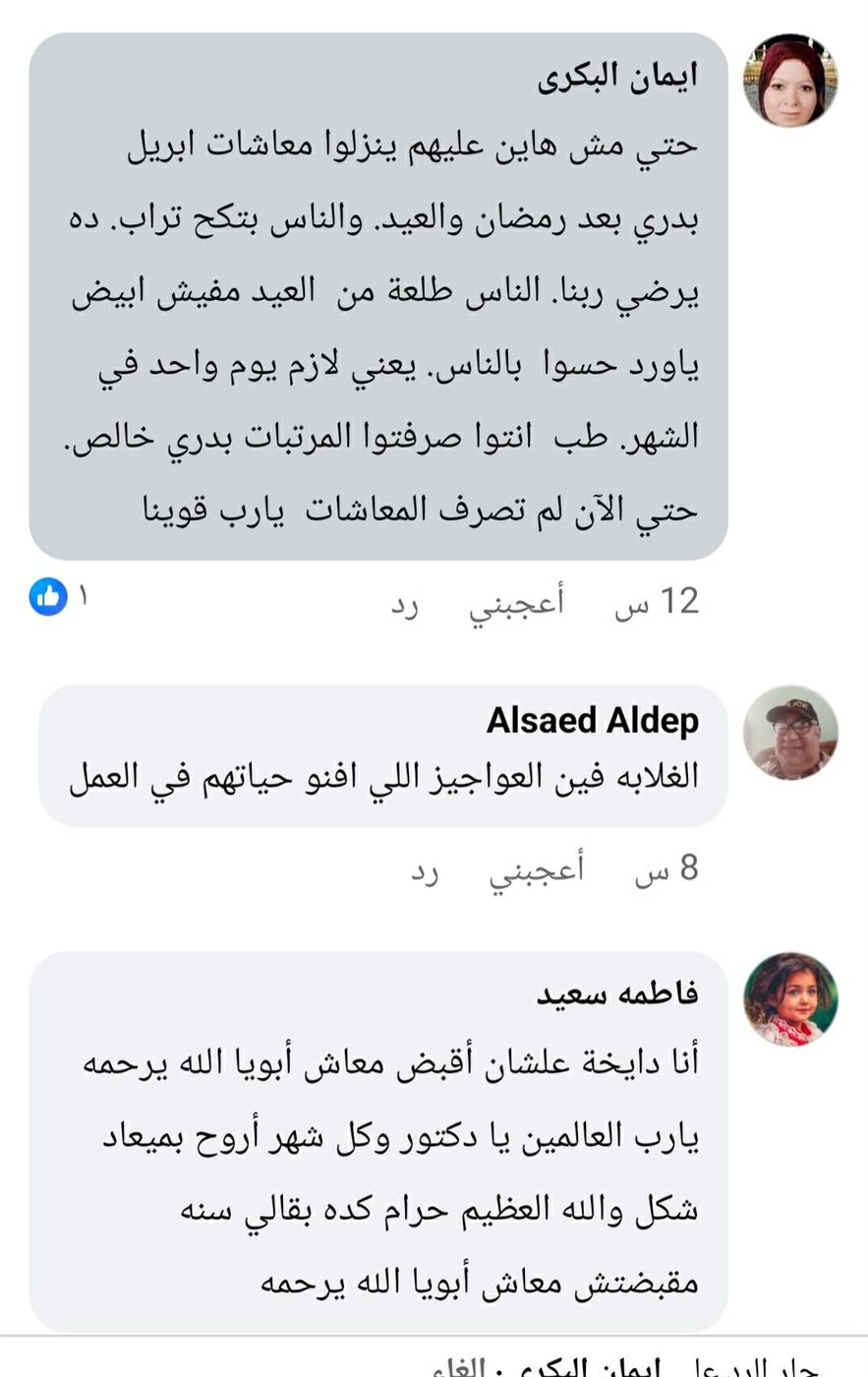Open فاطمه سعيد's profile picture

click(790, 998)
